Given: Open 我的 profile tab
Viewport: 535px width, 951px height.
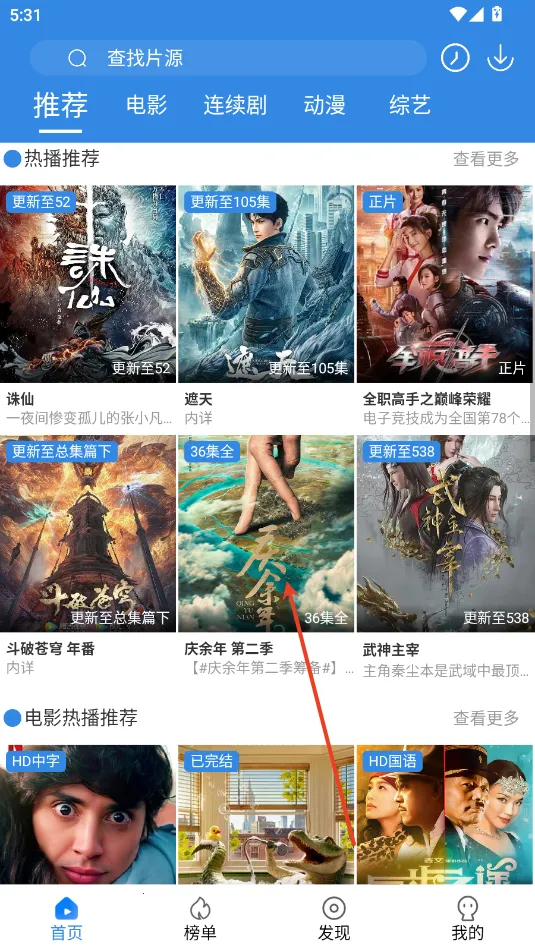Looking at the screenshot, I should click(468, 918).
